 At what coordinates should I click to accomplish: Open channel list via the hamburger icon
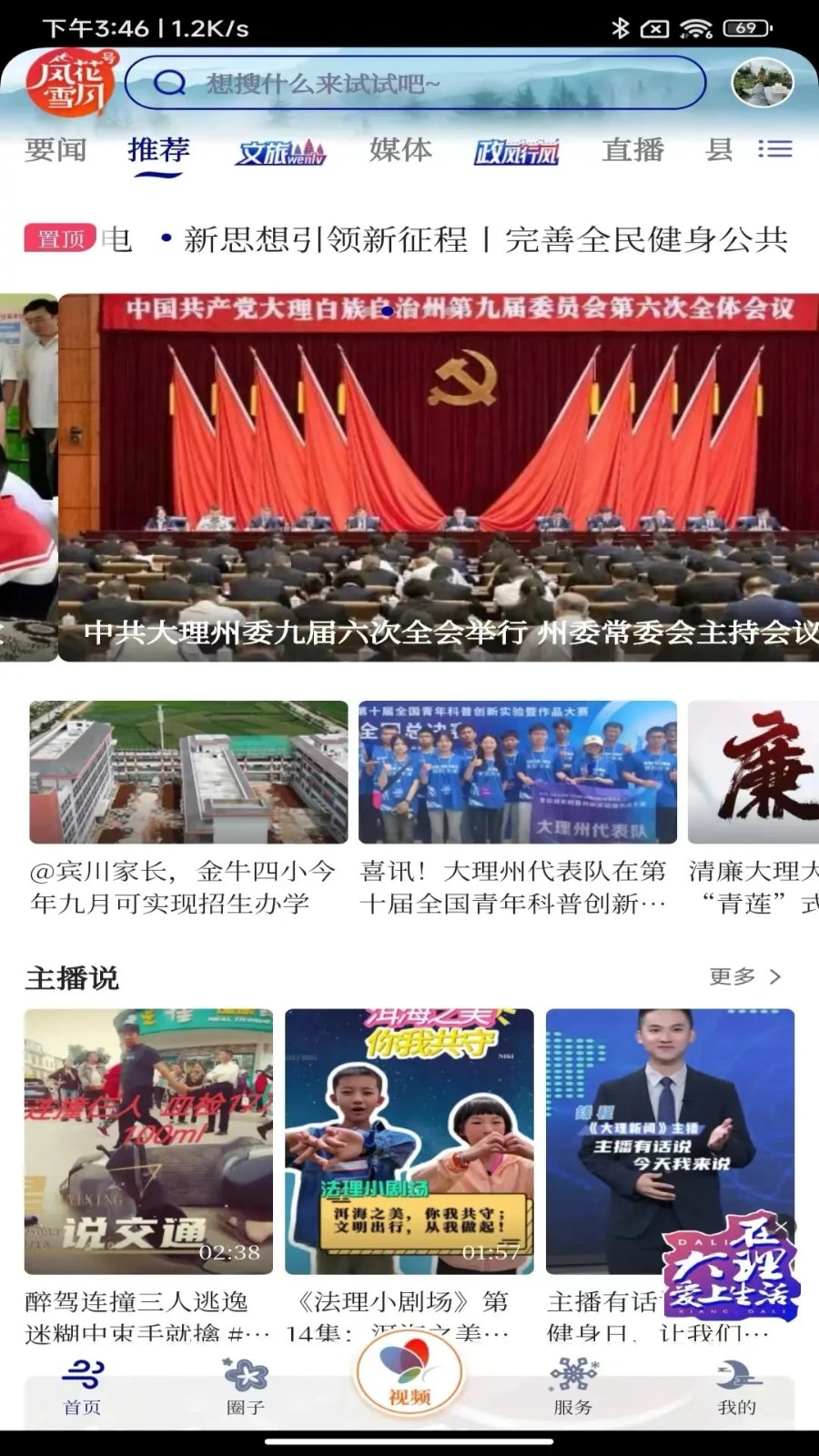tap(774, 149)
